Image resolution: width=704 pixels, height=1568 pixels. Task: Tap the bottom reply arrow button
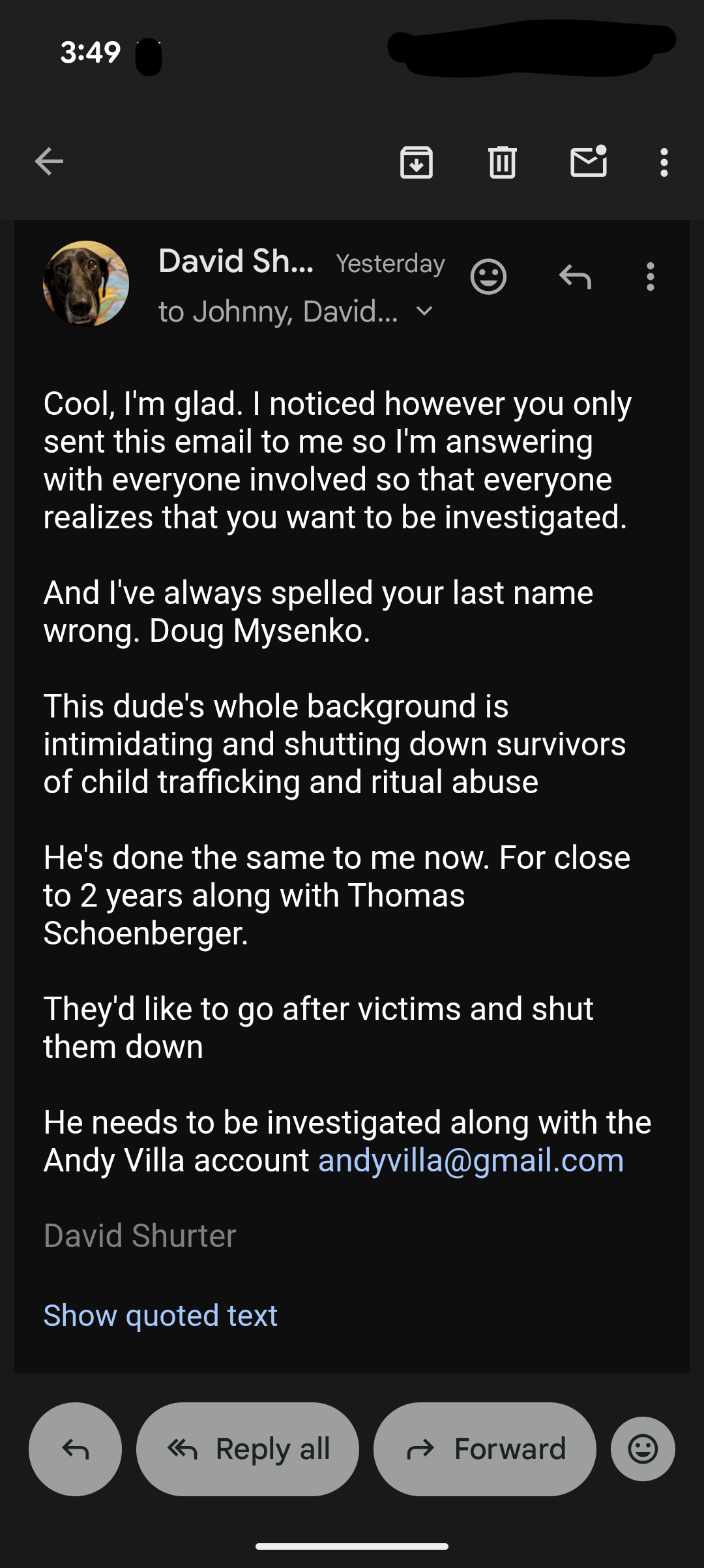point(75,1449)
